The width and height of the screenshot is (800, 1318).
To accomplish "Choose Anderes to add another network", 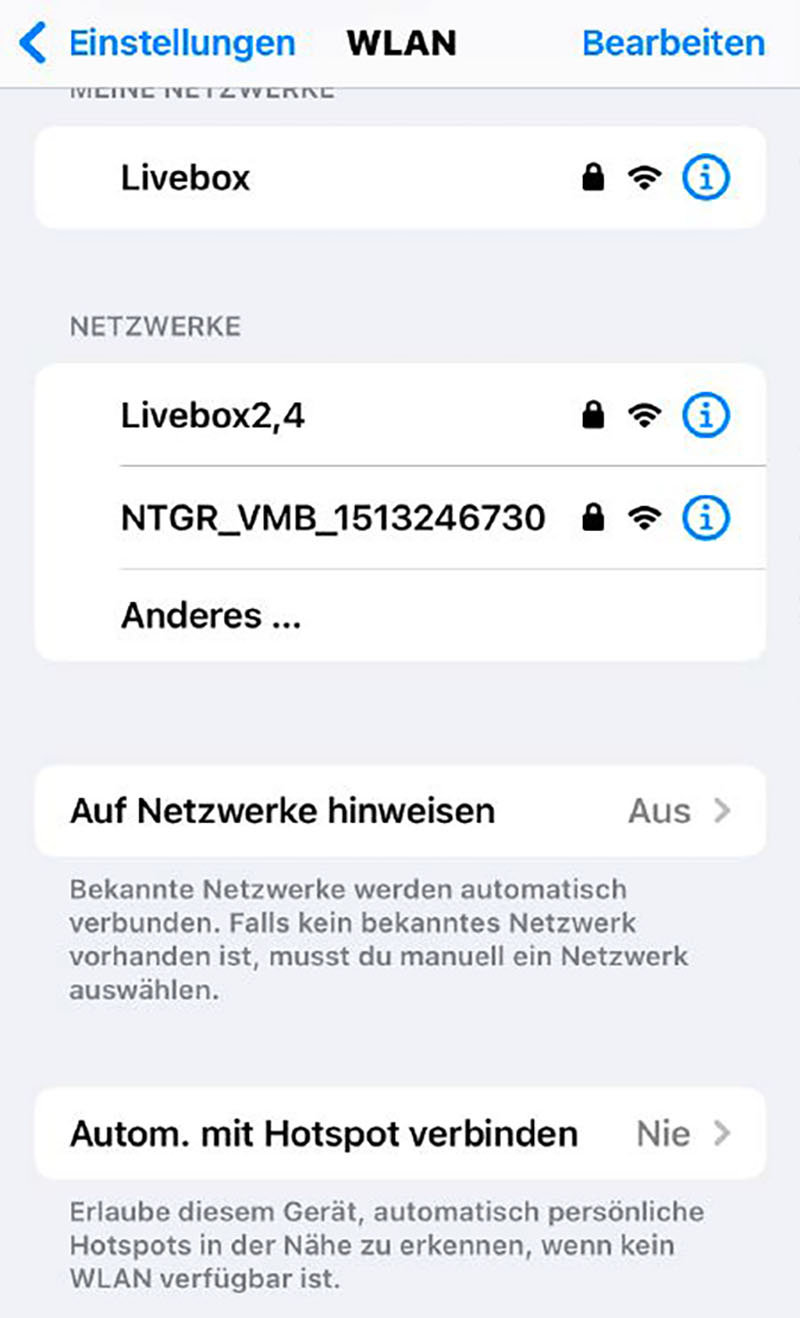I will (x=211, y=615).
